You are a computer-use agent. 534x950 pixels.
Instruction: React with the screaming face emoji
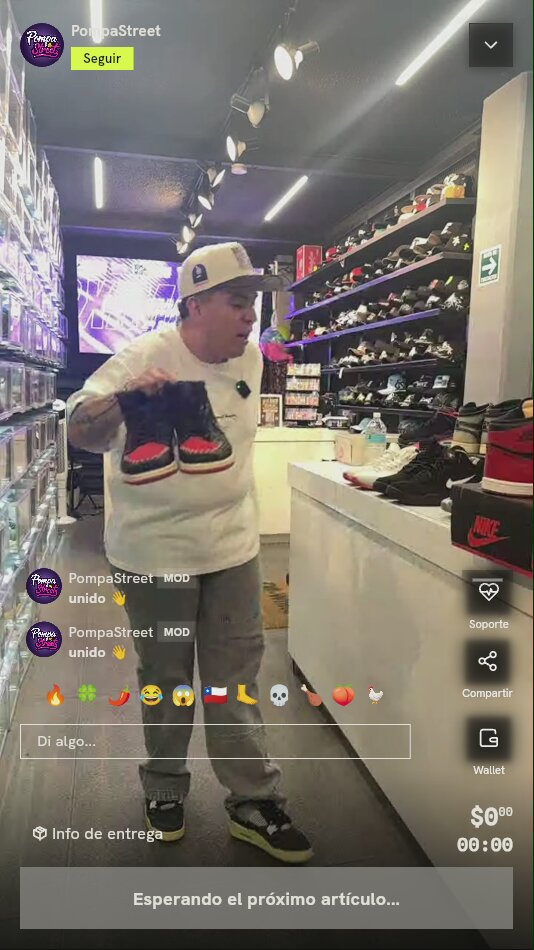[183, 696]
